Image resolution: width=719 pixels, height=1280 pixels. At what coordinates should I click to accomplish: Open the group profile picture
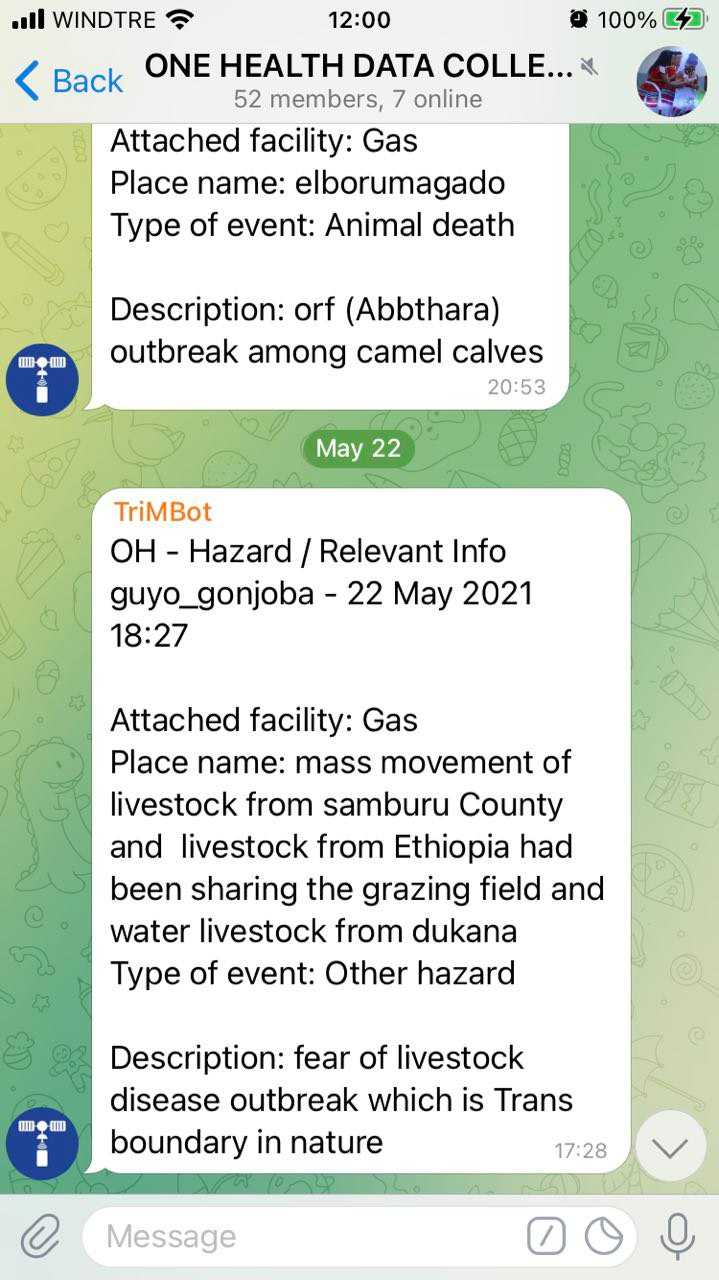tap(671, 81)
